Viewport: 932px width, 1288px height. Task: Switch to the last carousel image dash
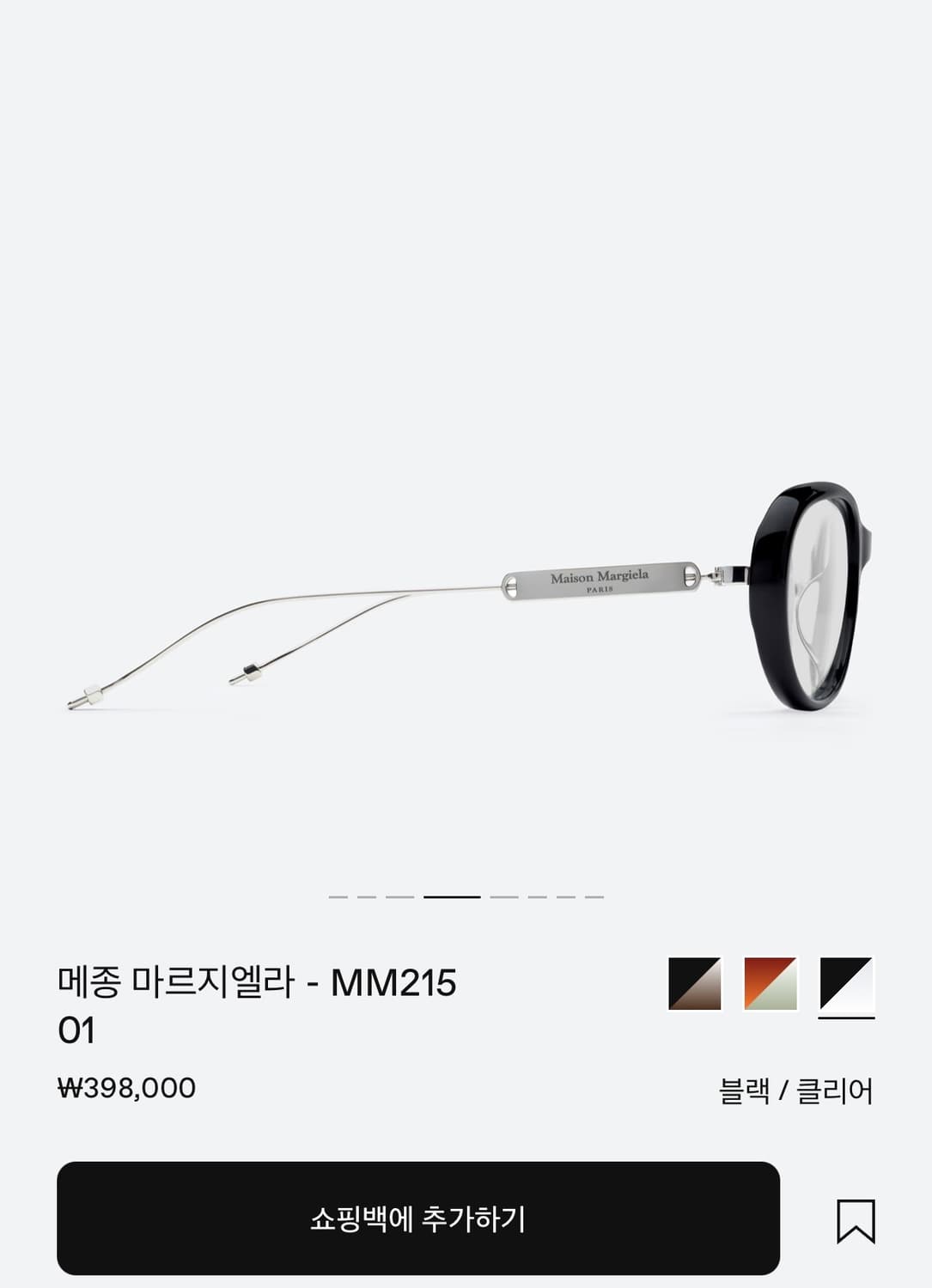[594, 896]
